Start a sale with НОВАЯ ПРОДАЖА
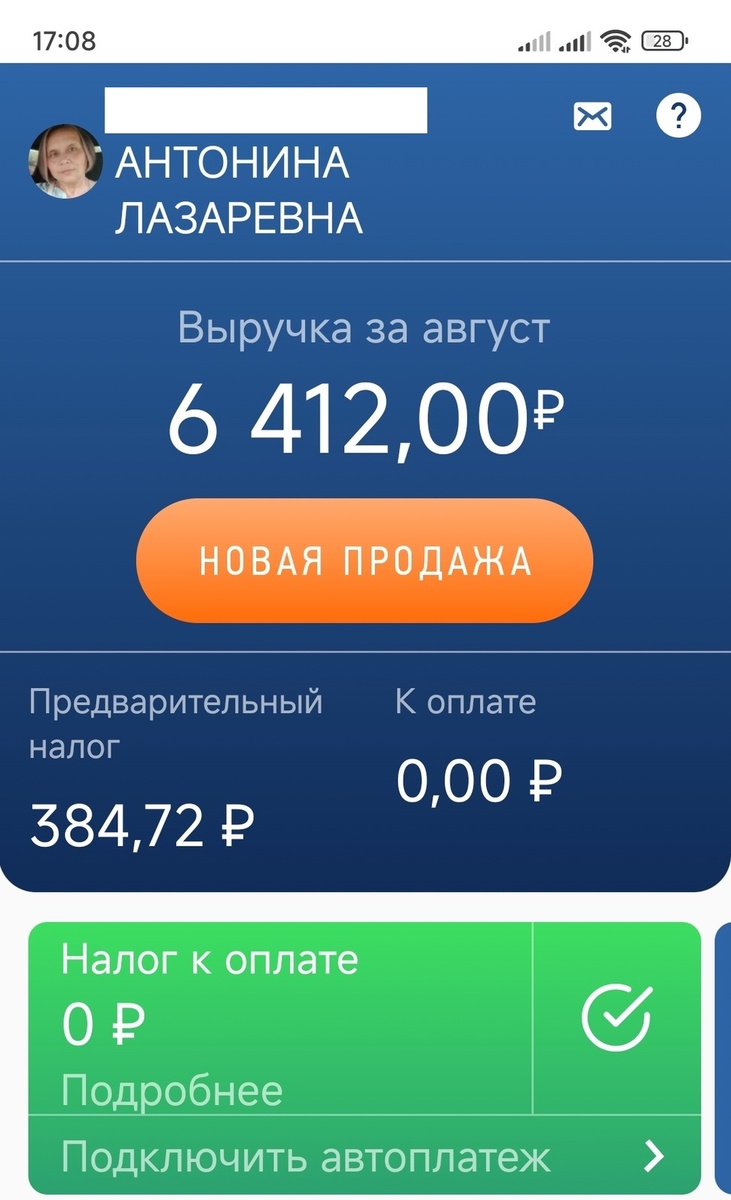The width and height of the screenshot is (731, 1200). [x=366, y=561]
